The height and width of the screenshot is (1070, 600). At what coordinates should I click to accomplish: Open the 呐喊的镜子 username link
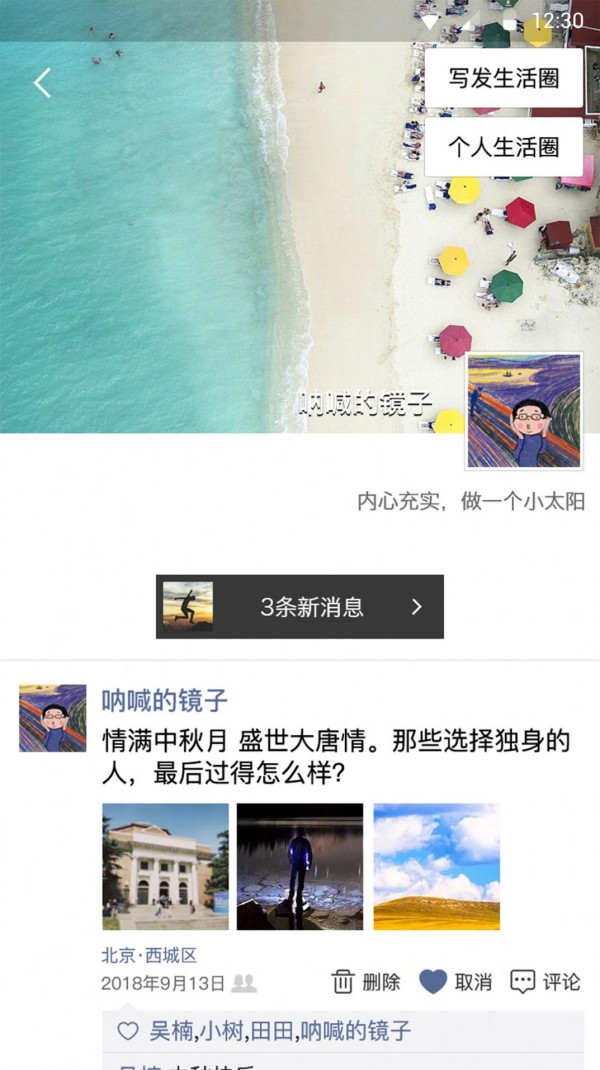point(165,700)
